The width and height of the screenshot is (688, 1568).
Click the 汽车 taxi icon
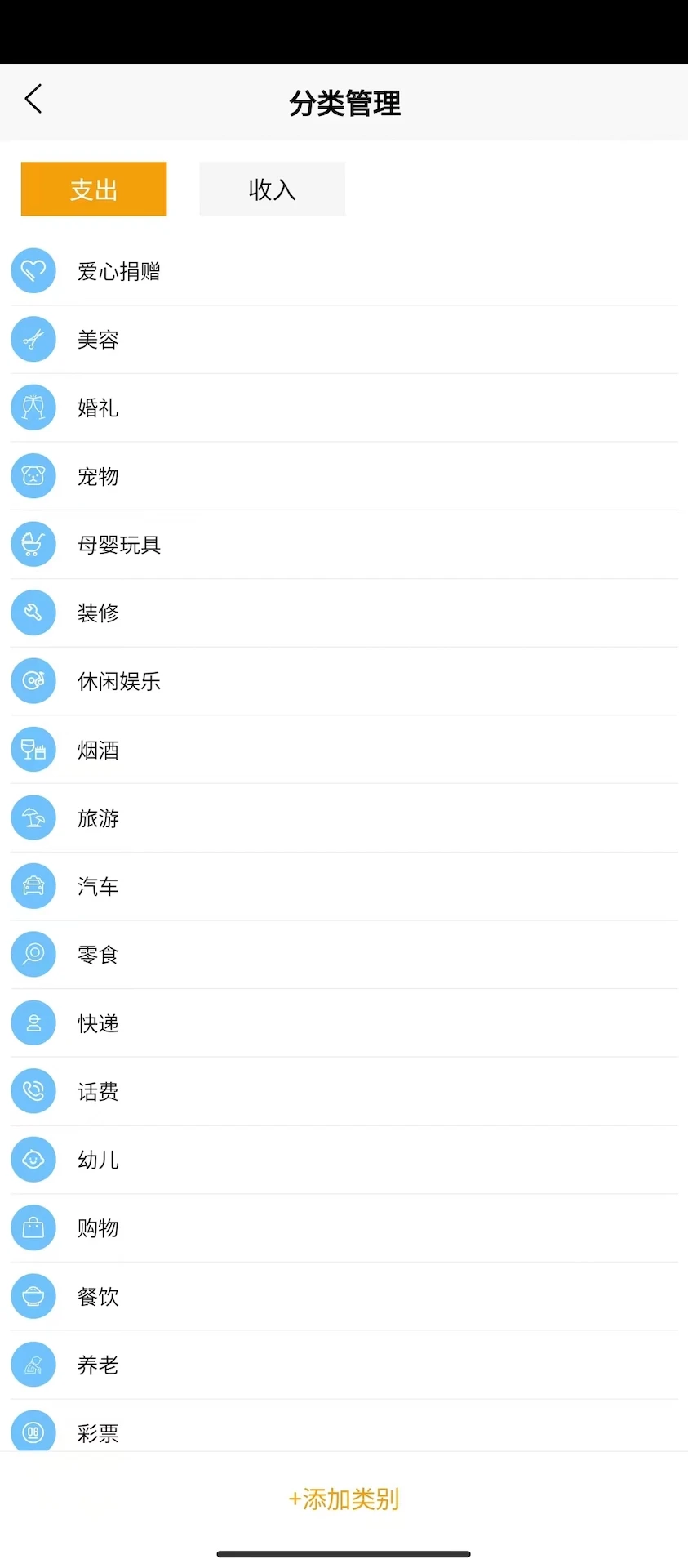33,885
